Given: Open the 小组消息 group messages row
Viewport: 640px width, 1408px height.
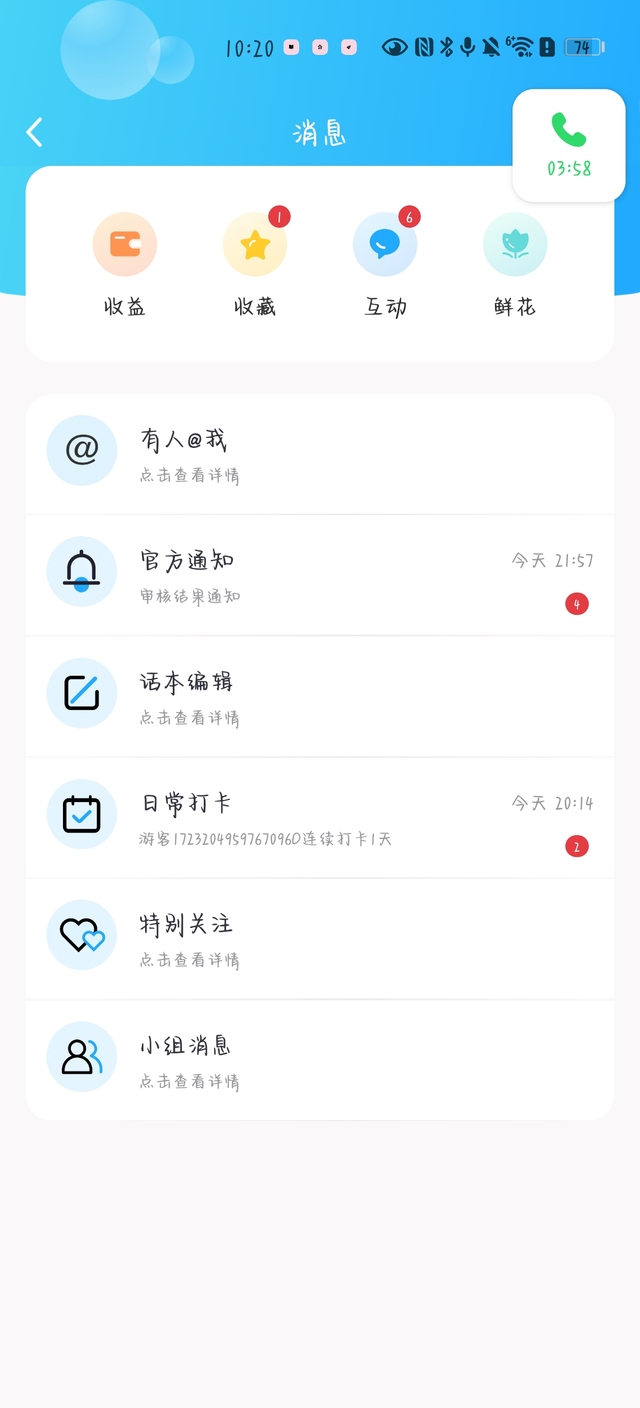Looking at the screenshot, I should [320, 1059].
